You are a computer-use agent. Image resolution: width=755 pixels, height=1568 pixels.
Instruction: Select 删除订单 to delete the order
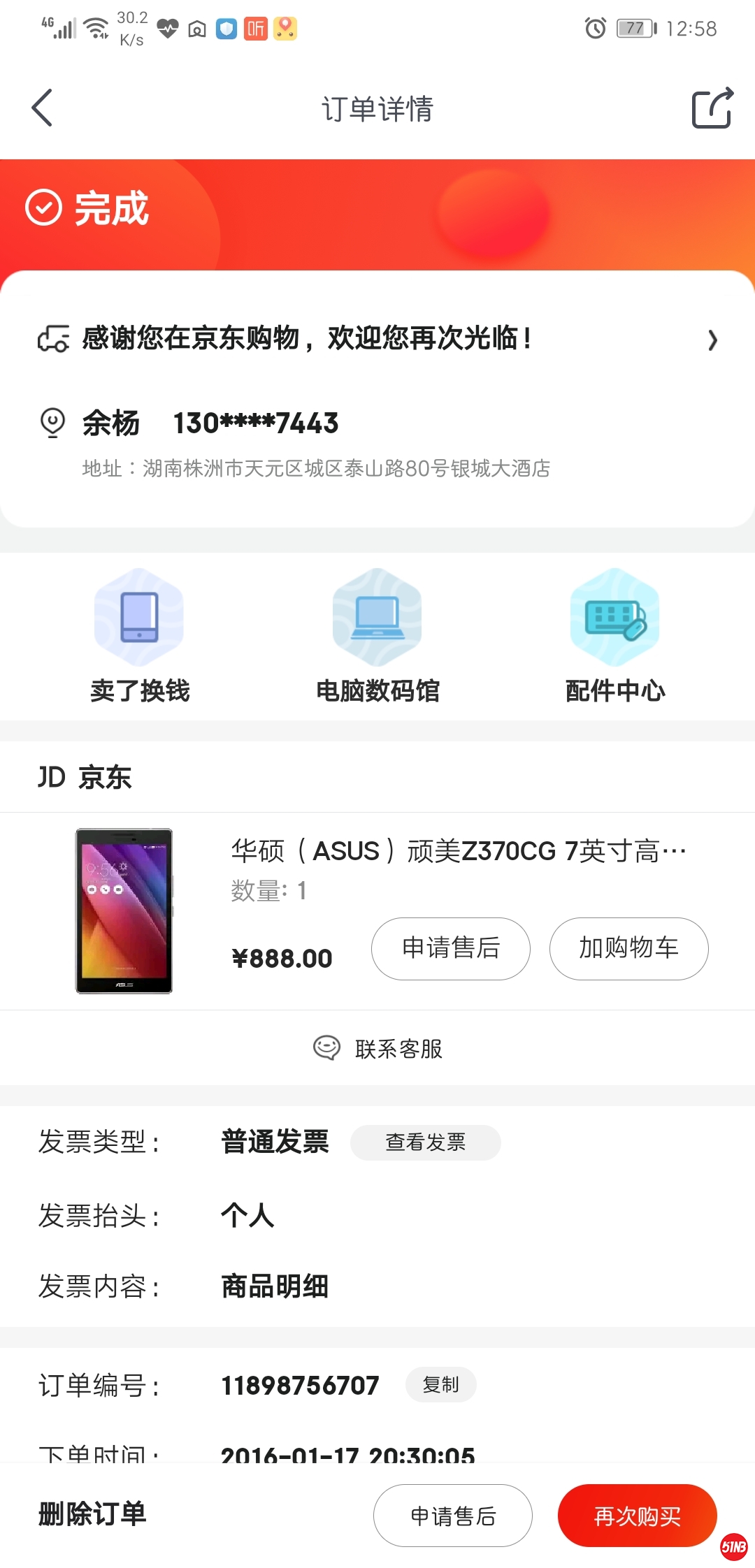click(x=92, y=1516)
